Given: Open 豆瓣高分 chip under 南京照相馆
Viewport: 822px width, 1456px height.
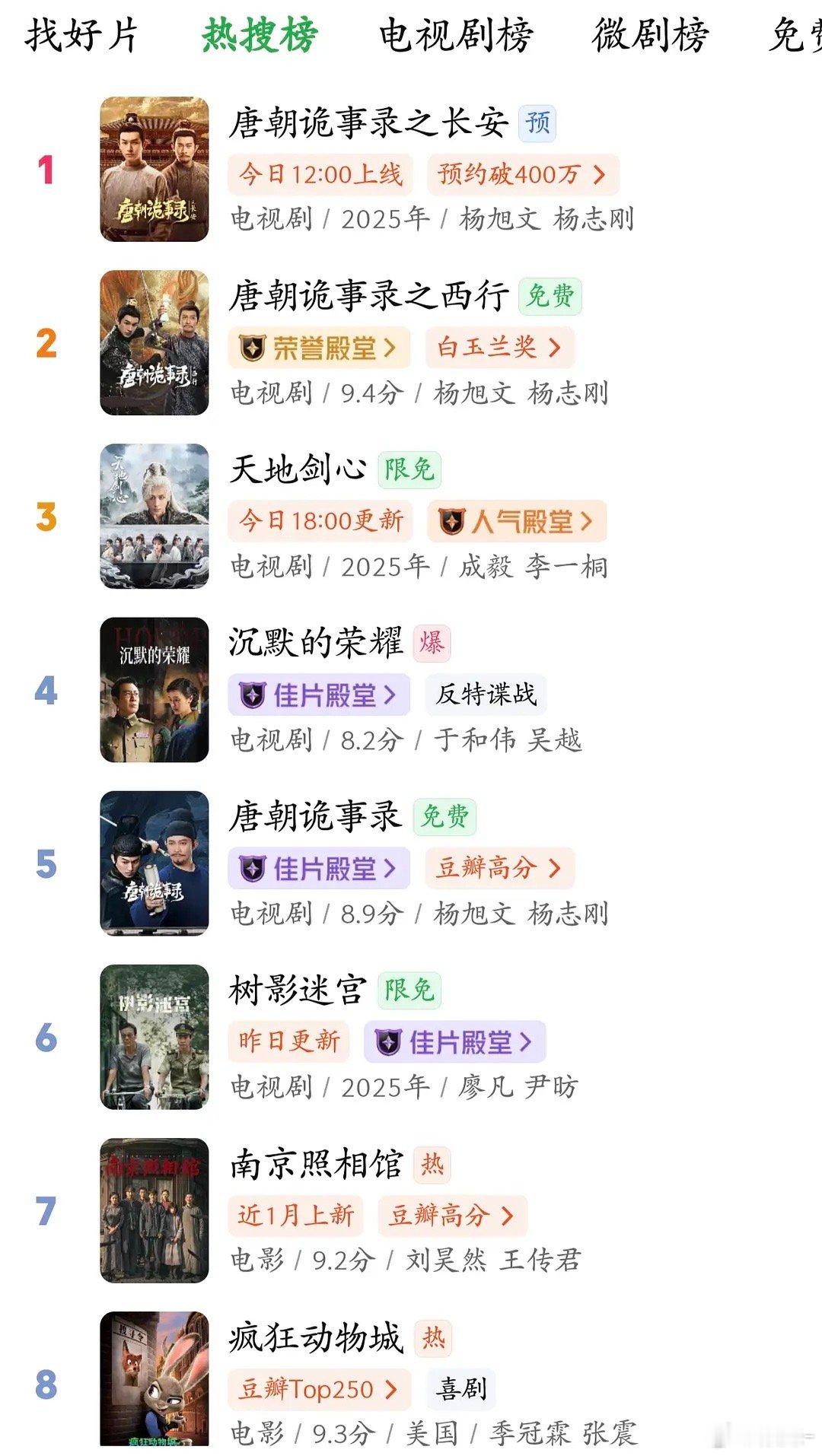Looking at the screenshot, I should 452,1215.
